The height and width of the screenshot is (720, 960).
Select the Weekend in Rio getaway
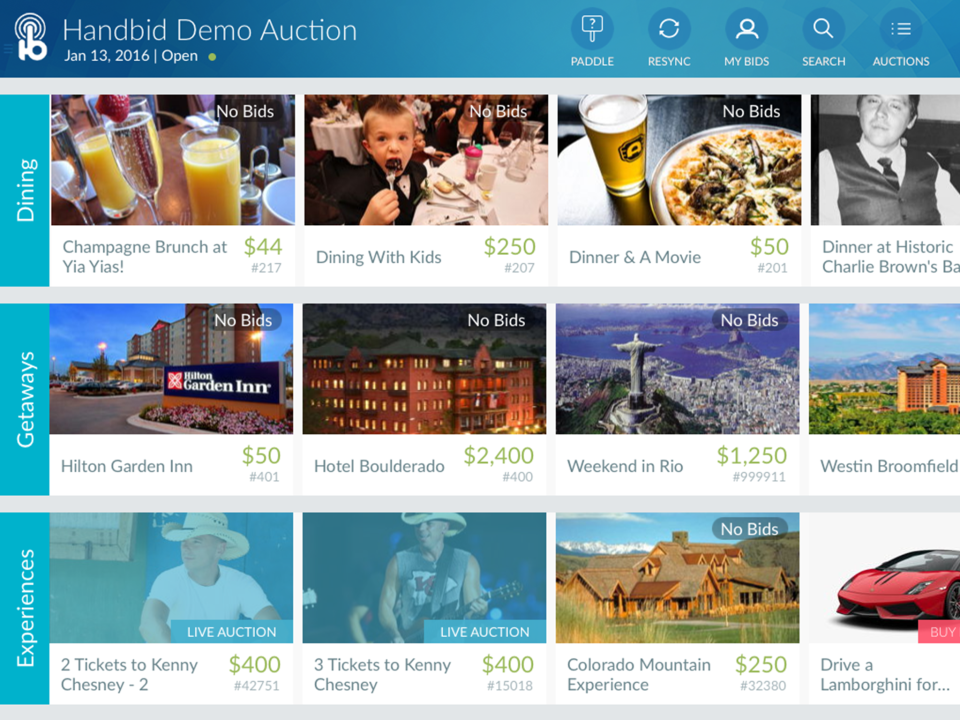[677, 398]
